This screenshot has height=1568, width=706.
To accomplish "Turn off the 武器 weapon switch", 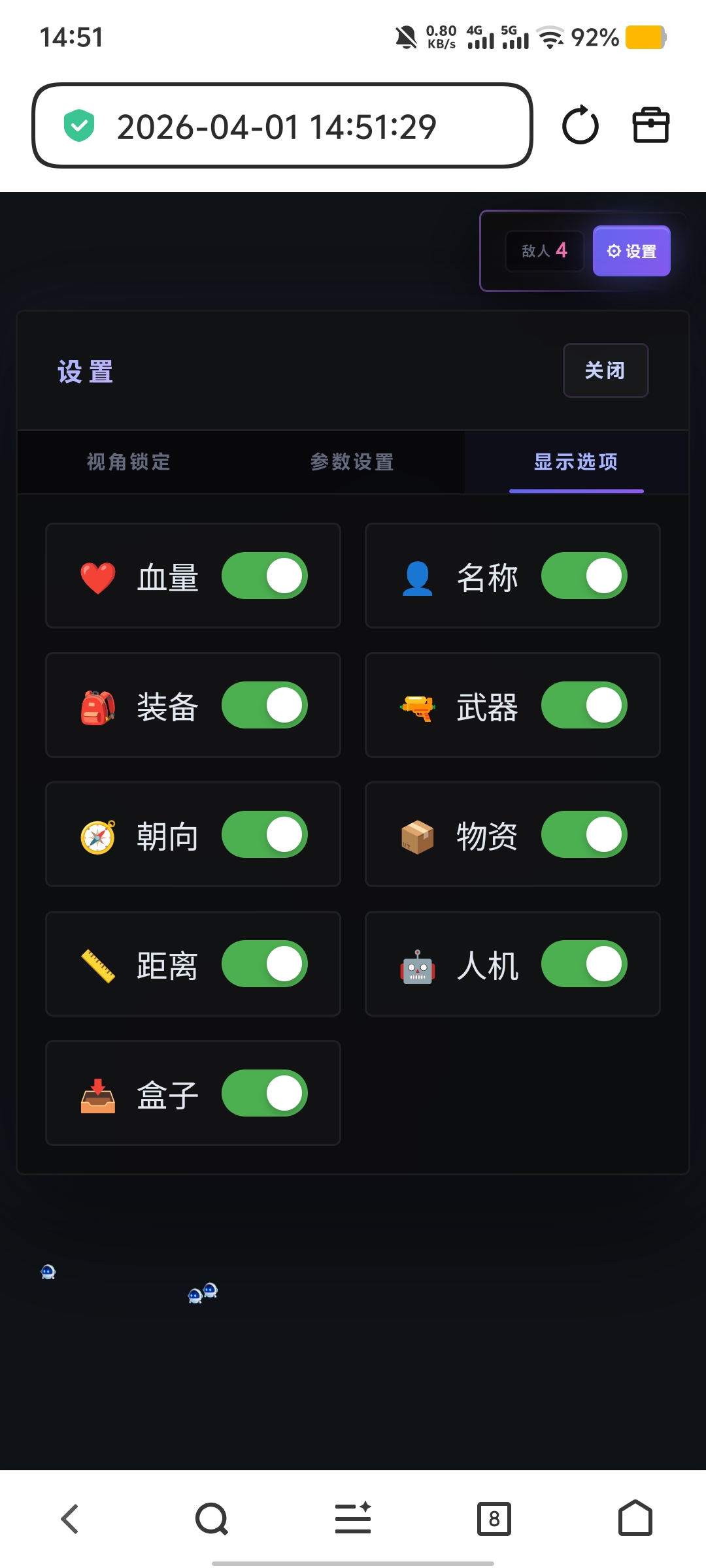I will (584, 705).
